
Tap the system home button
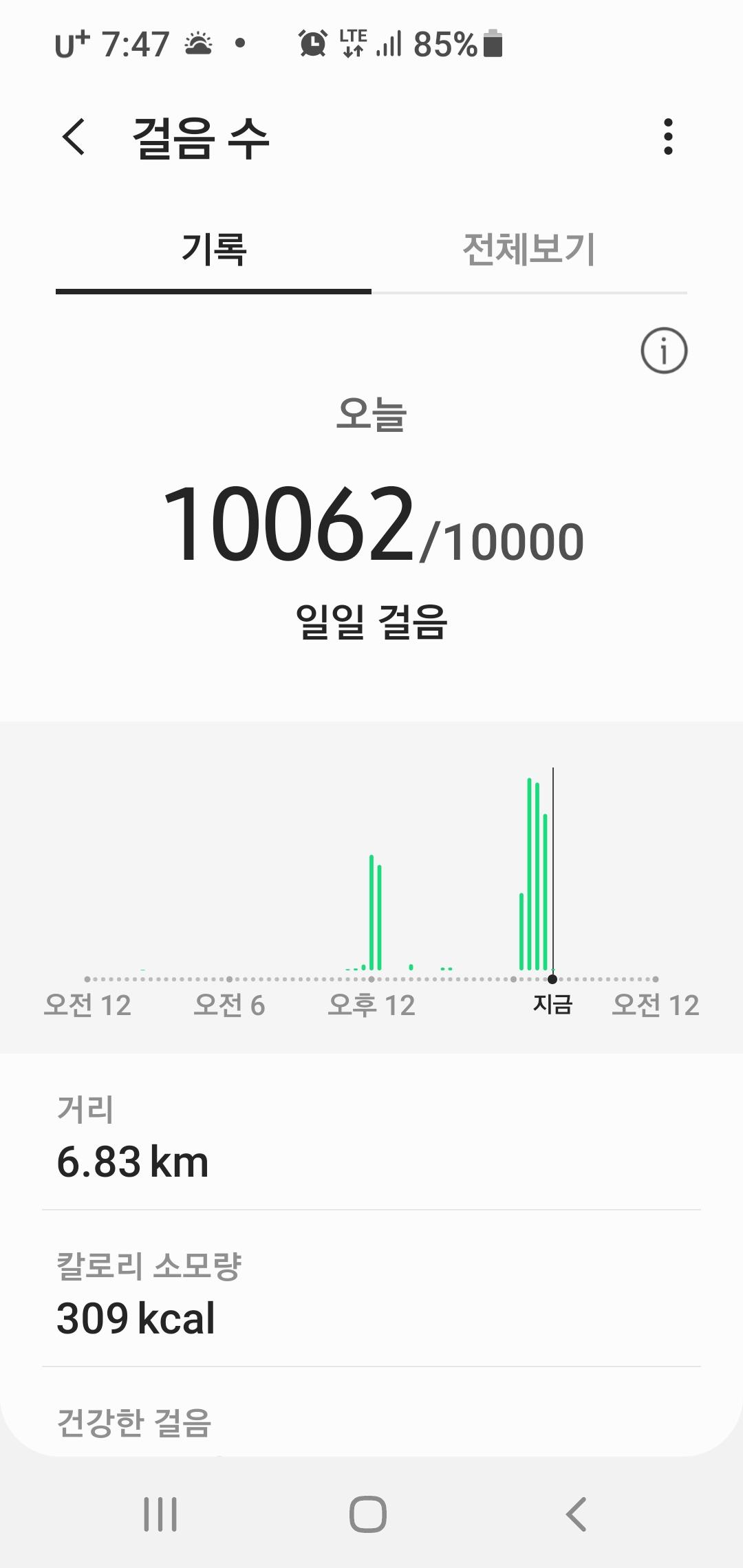[x=368, y=1514]
